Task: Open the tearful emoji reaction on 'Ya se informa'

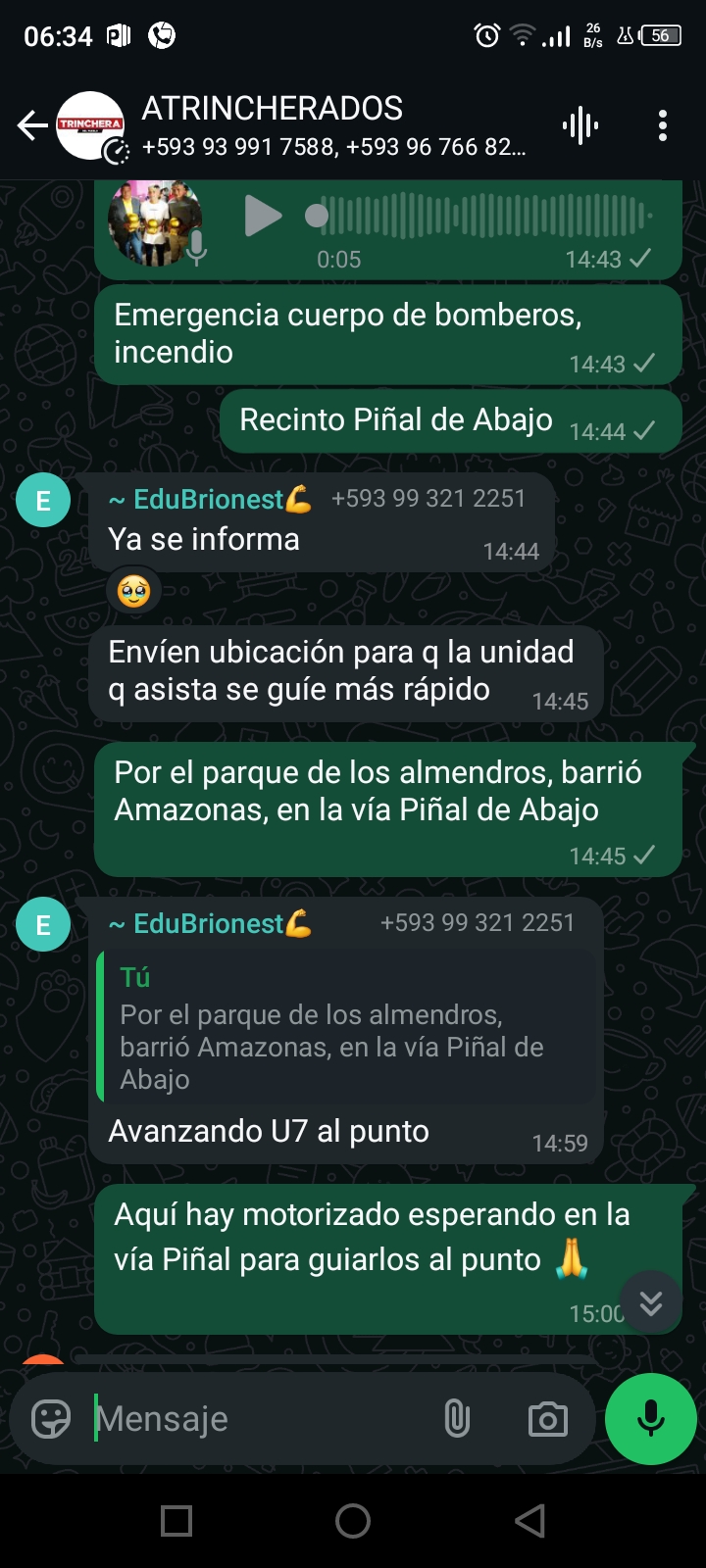Action: coord(133,591)
